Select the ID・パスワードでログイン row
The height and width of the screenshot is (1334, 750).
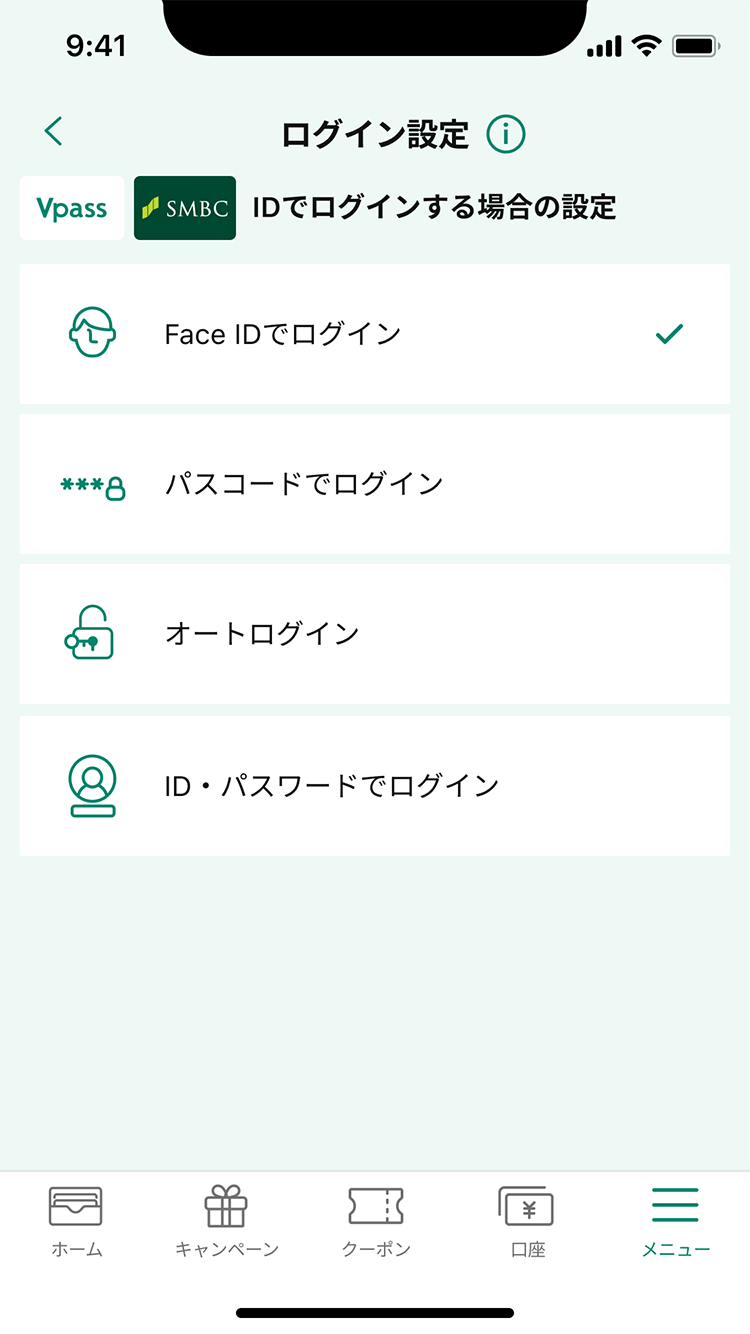click(x=375, y=786)
